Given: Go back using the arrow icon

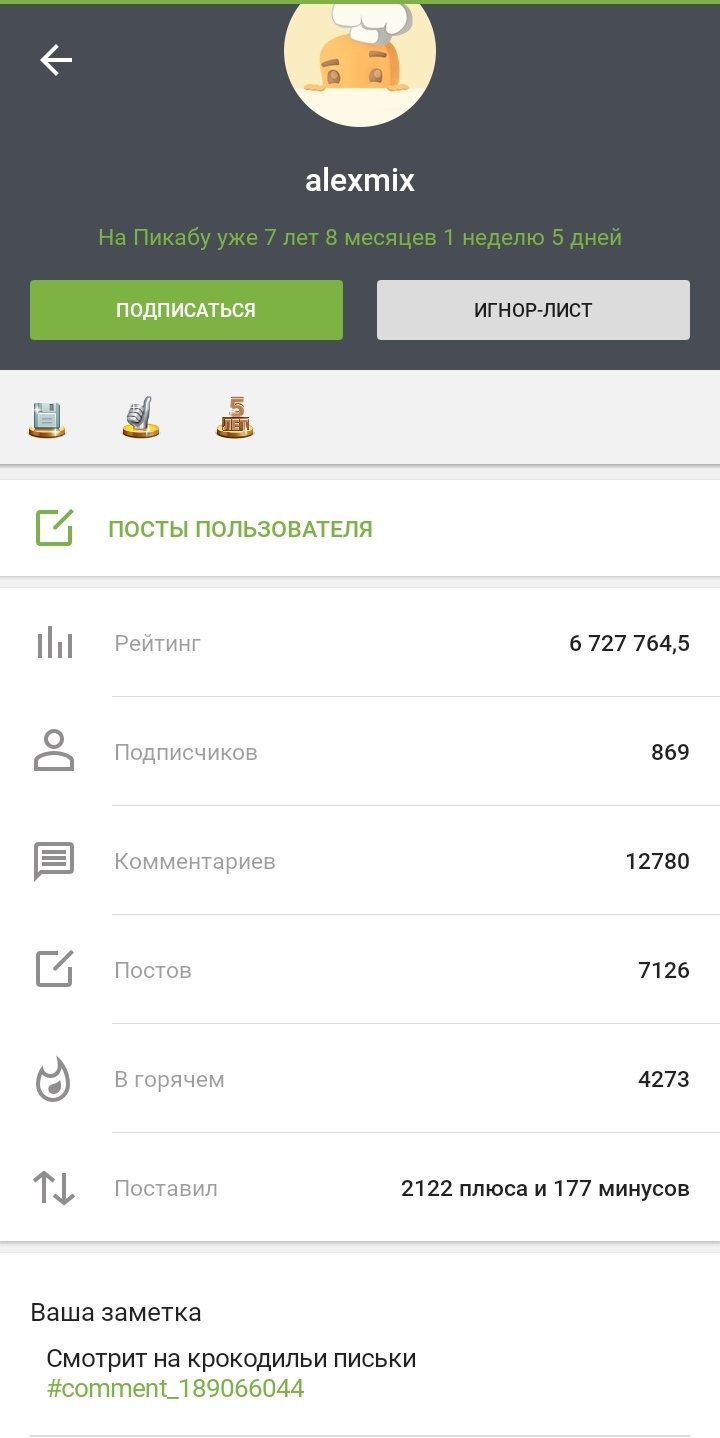Looking at the screenshot, I should (56, 61).
